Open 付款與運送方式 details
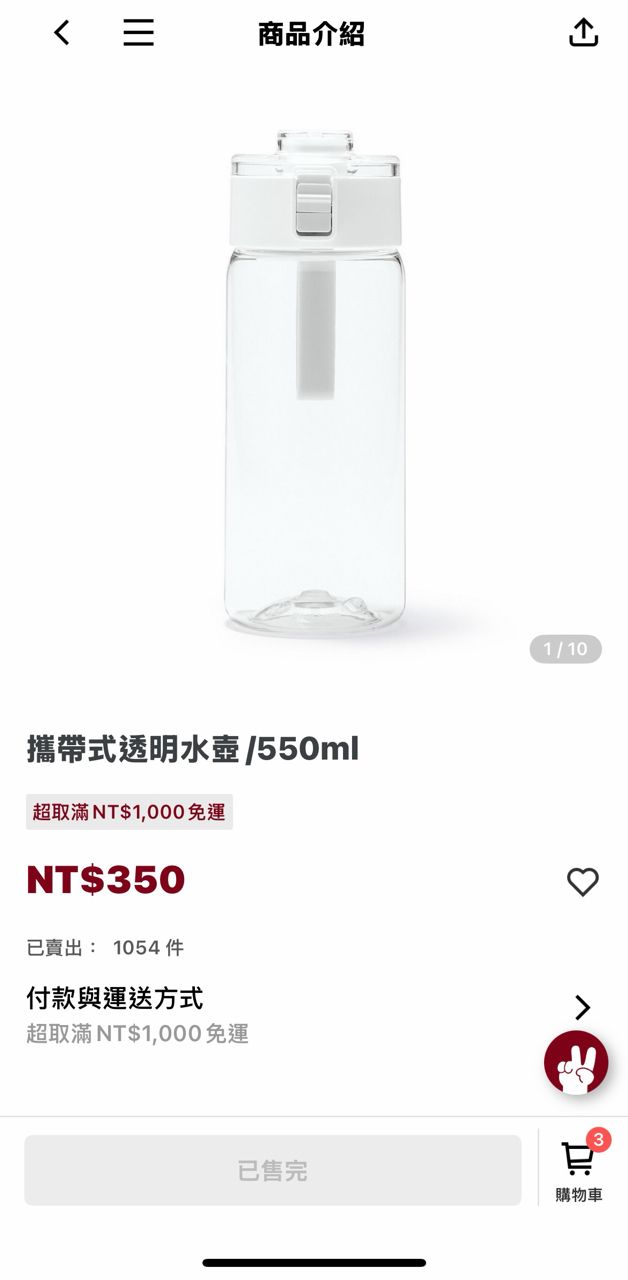 point(582,1007)
